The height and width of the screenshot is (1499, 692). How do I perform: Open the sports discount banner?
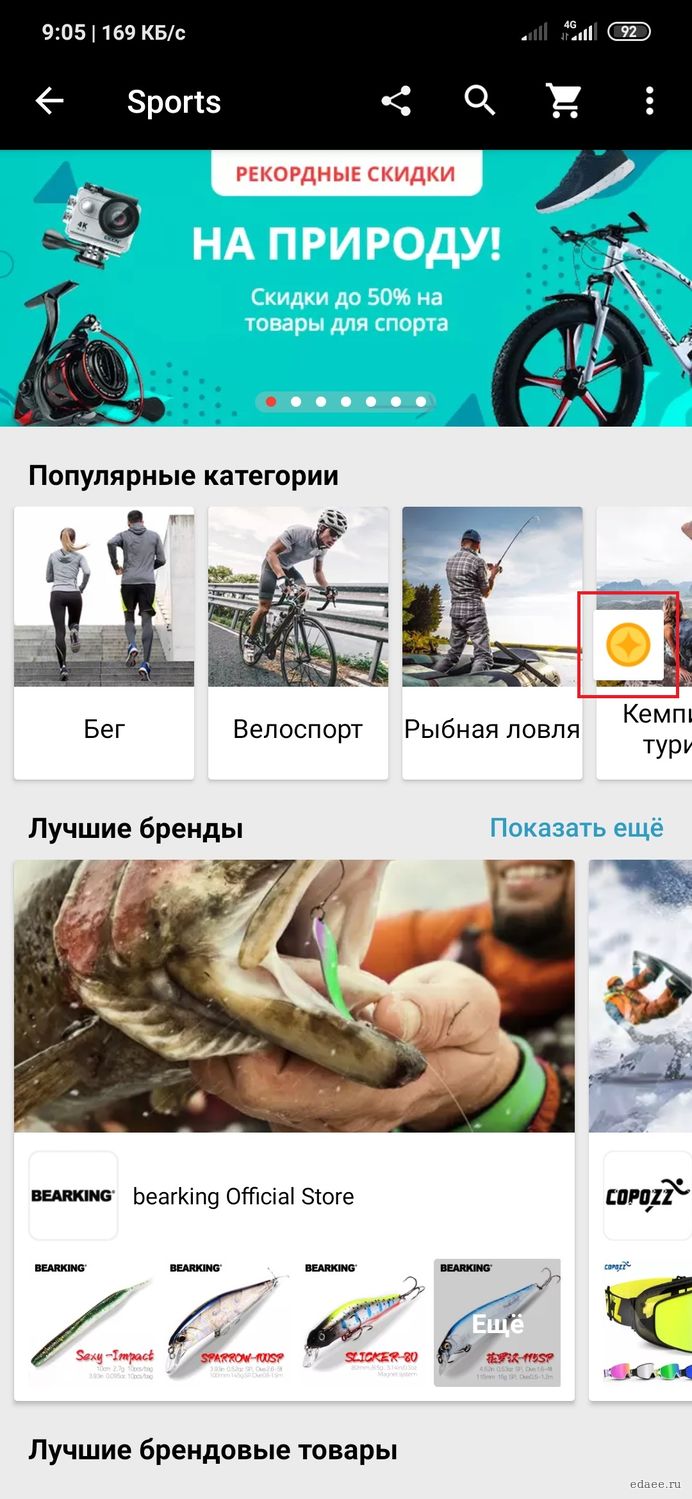[346, 288]
